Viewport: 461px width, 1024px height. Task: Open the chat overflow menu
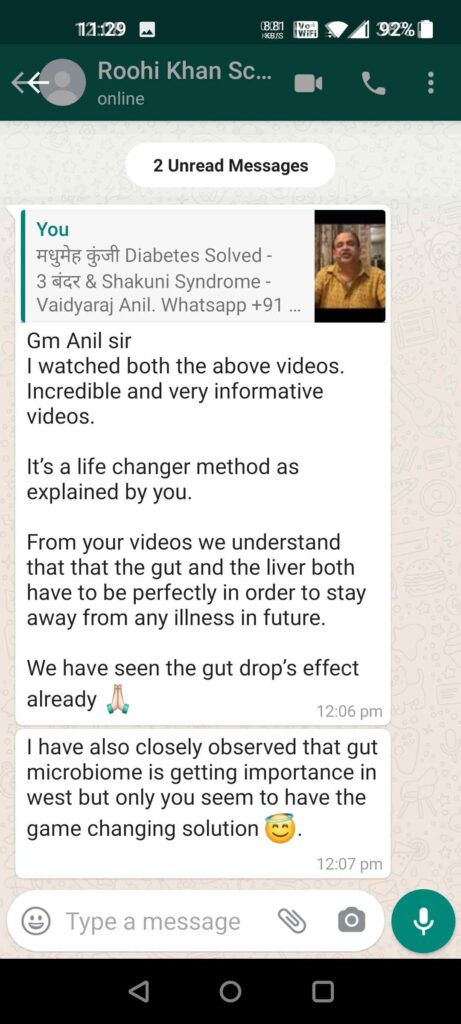pyautogui.click(x=430, y=83)
